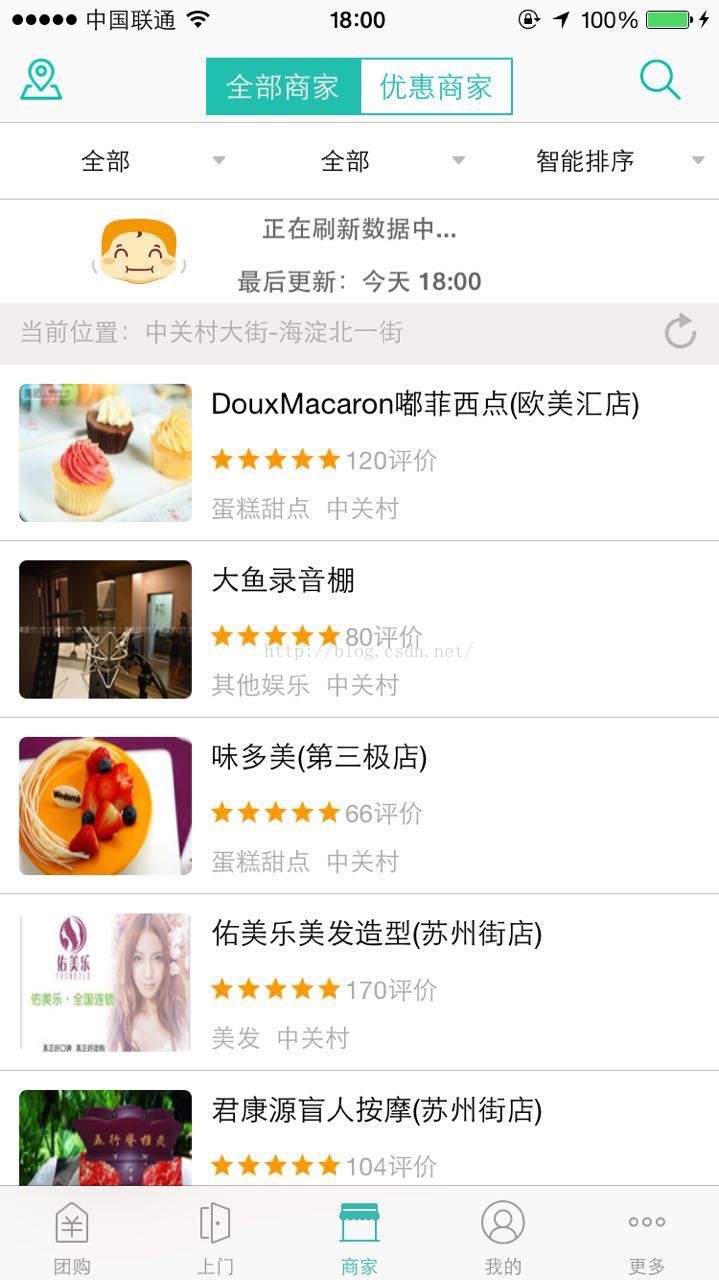
Task: Switch to the 全部商家 segment
Action: (x=283, y=87)
